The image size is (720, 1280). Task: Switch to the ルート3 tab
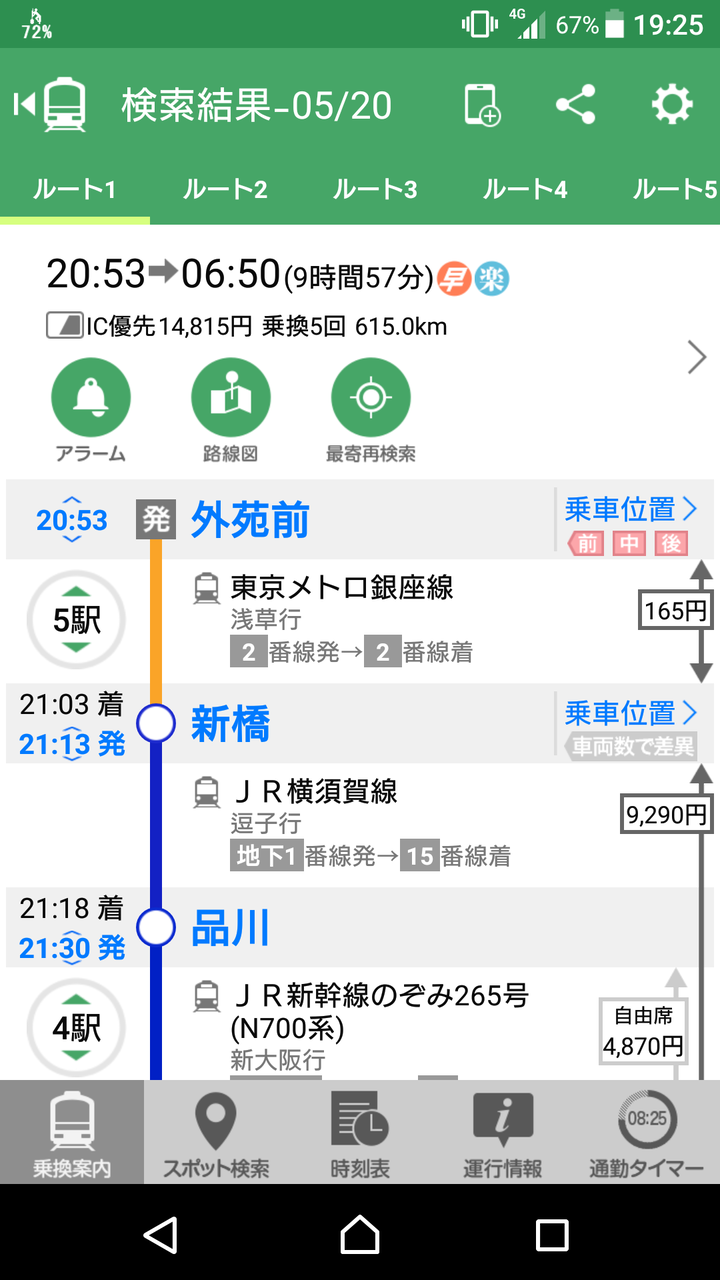point(375,189)
